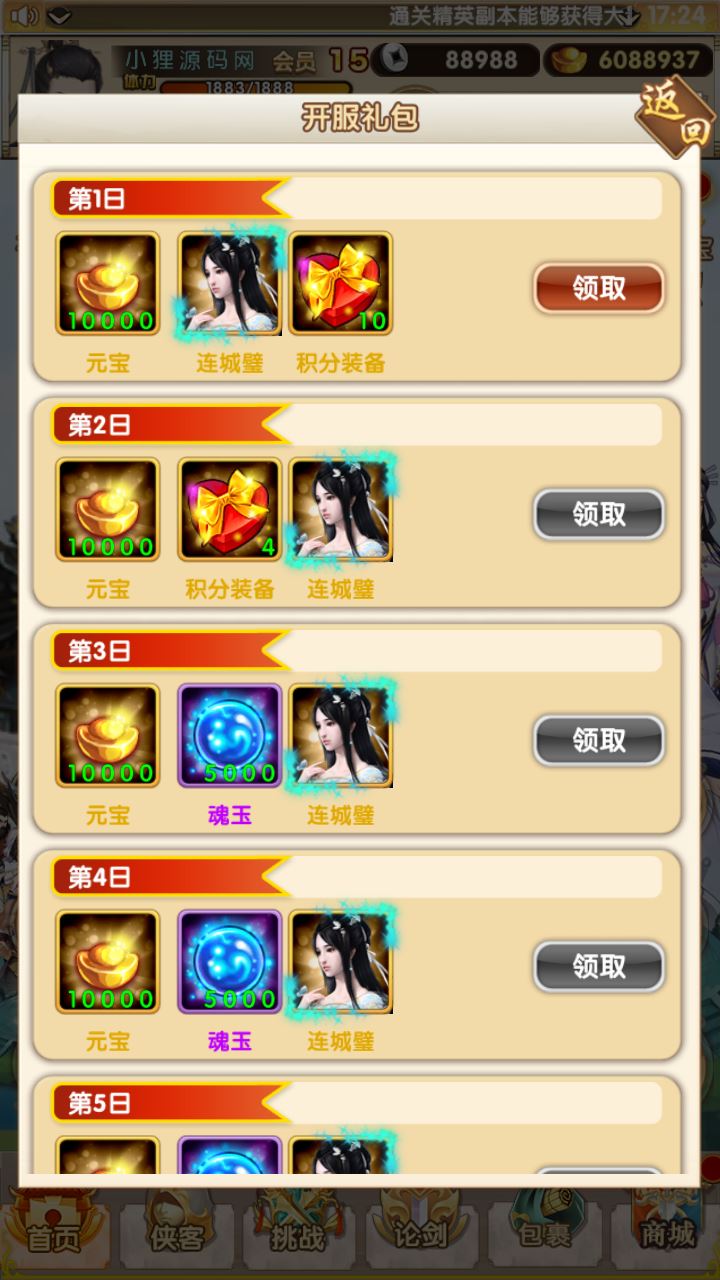Tap 领取 for the 第2日 reward

(x=598, y=514)
